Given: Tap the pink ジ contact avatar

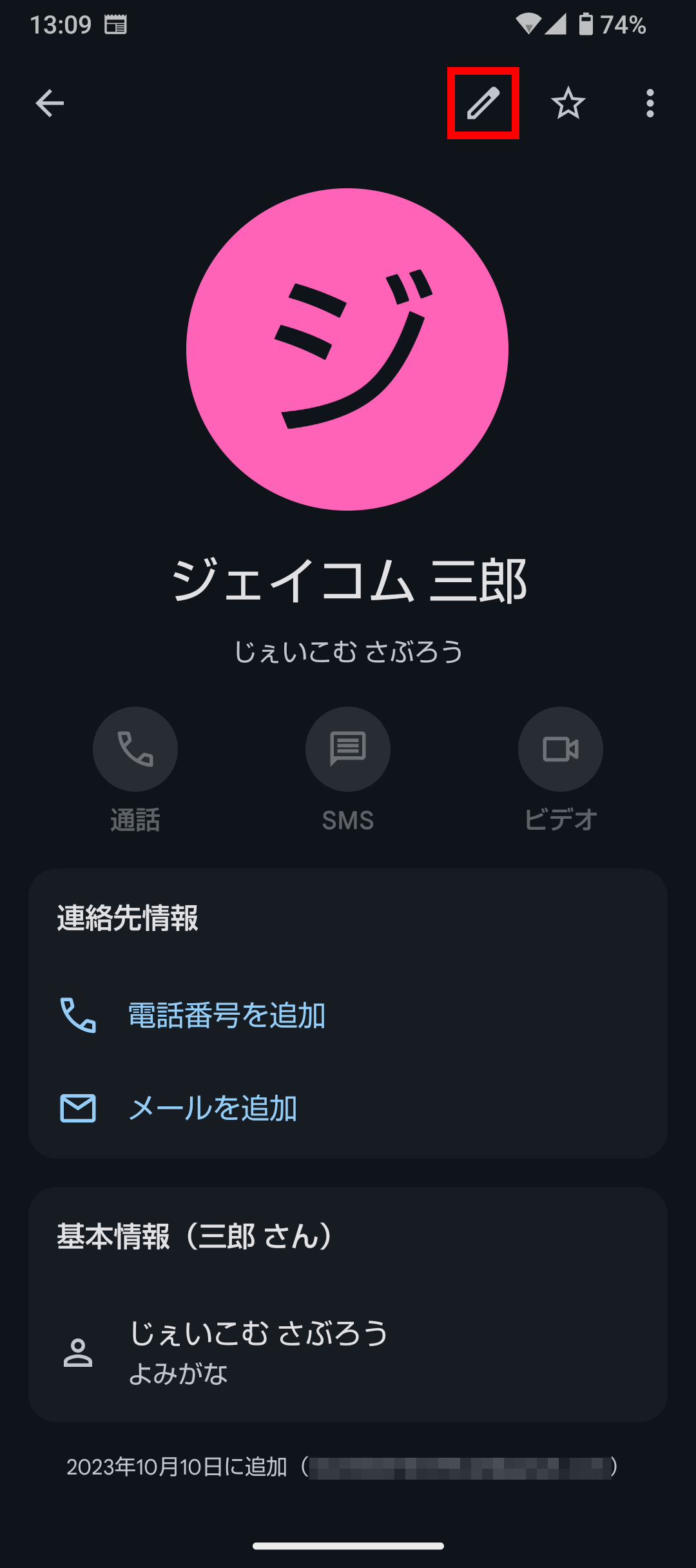Looking at the screenshot, I should [x=347, y=349].
